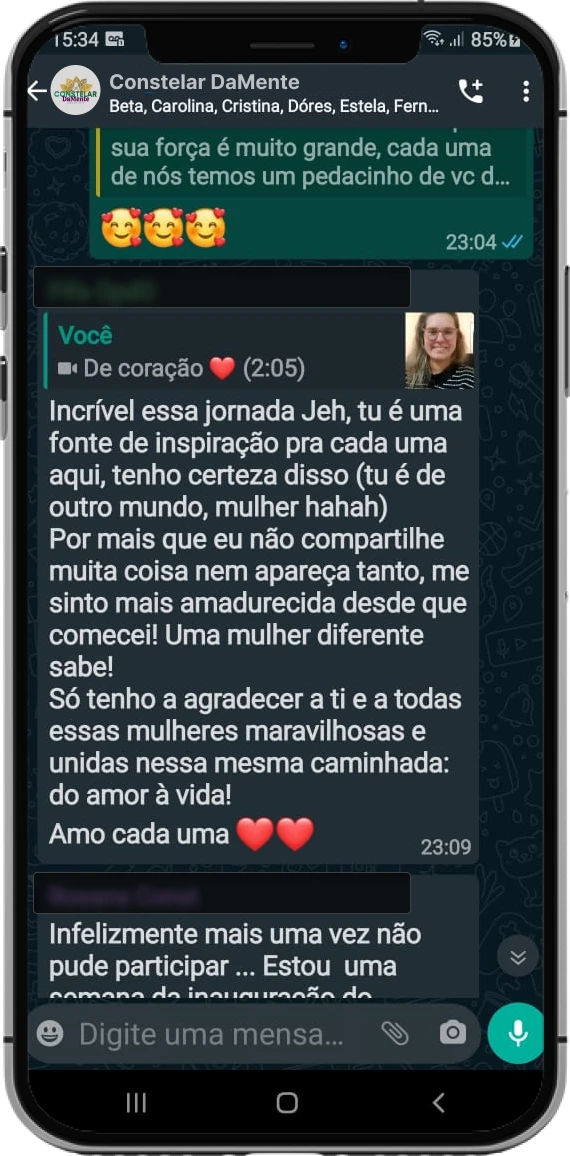The height and width of the screenshot is (1156, 570).
Task: Open the overflow menu
Action: [x=526, y=91]
